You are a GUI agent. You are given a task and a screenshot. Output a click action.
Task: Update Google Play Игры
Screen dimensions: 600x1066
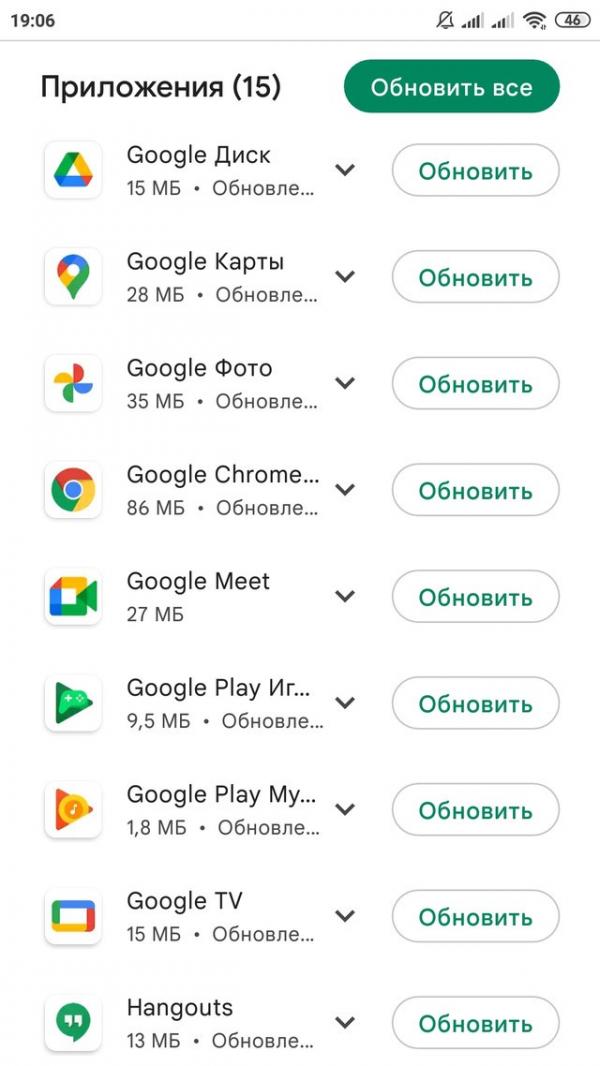[475, 704]
